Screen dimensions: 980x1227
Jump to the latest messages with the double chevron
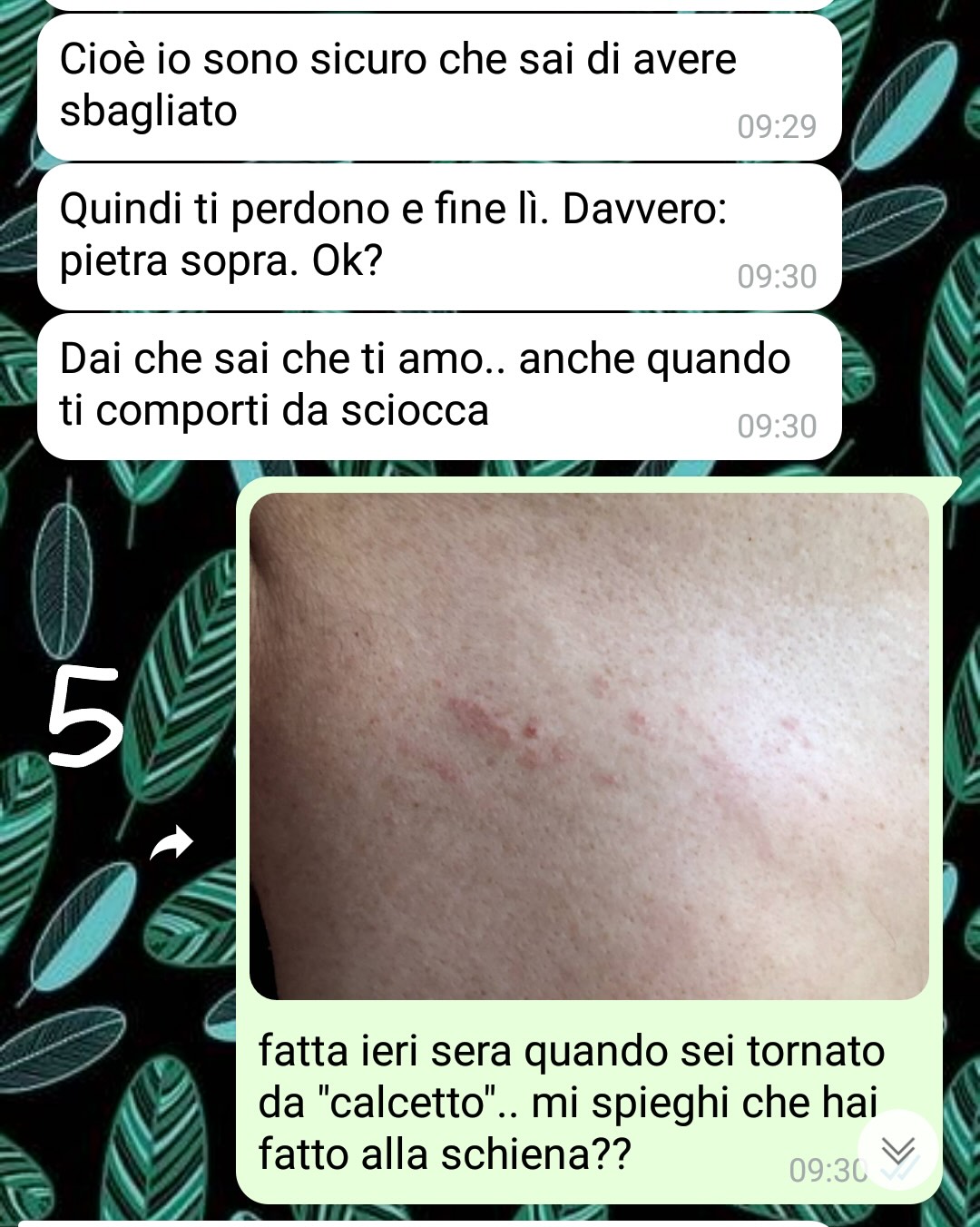[897, 1150]
